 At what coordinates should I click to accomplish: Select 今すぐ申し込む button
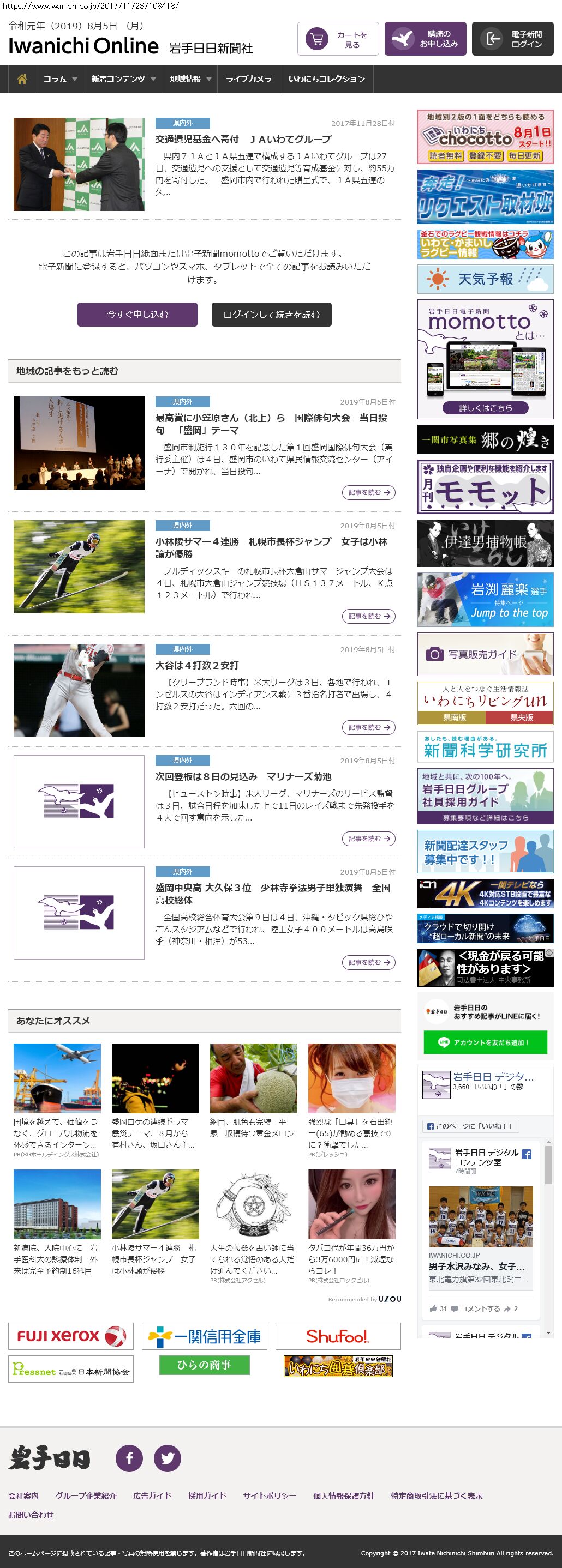(x=137, y=315)
